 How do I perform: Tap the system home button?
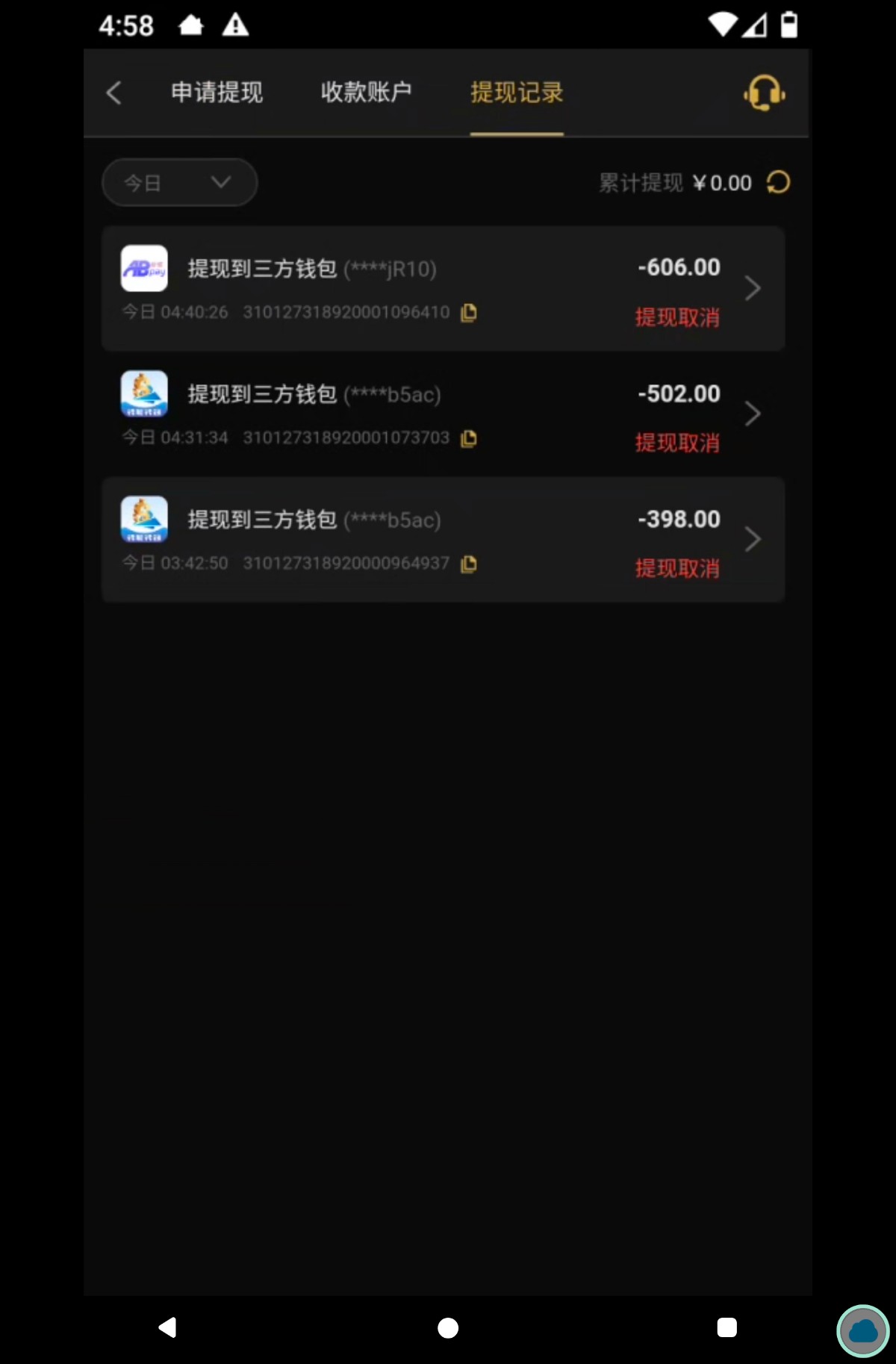pyautogui.click(x=448, y=1327)
